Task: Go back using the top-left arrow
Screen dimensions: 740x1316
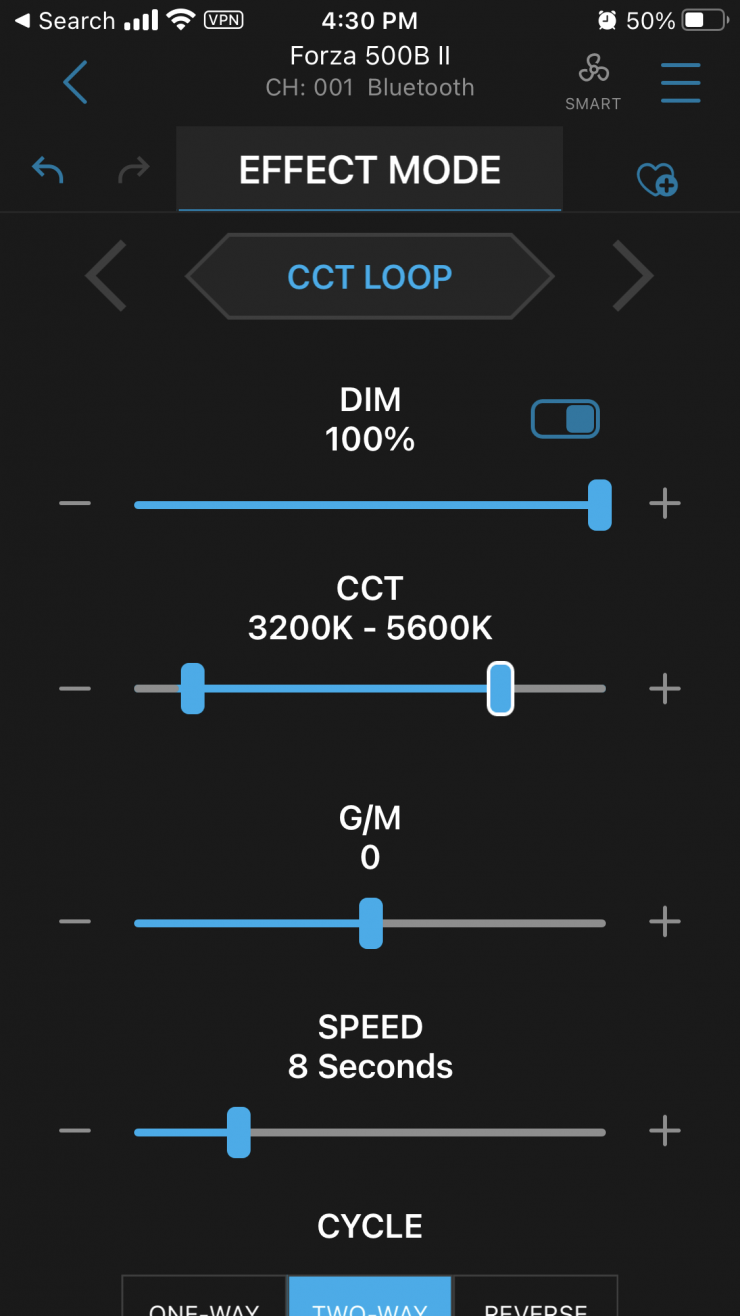Action: (75, 82)
